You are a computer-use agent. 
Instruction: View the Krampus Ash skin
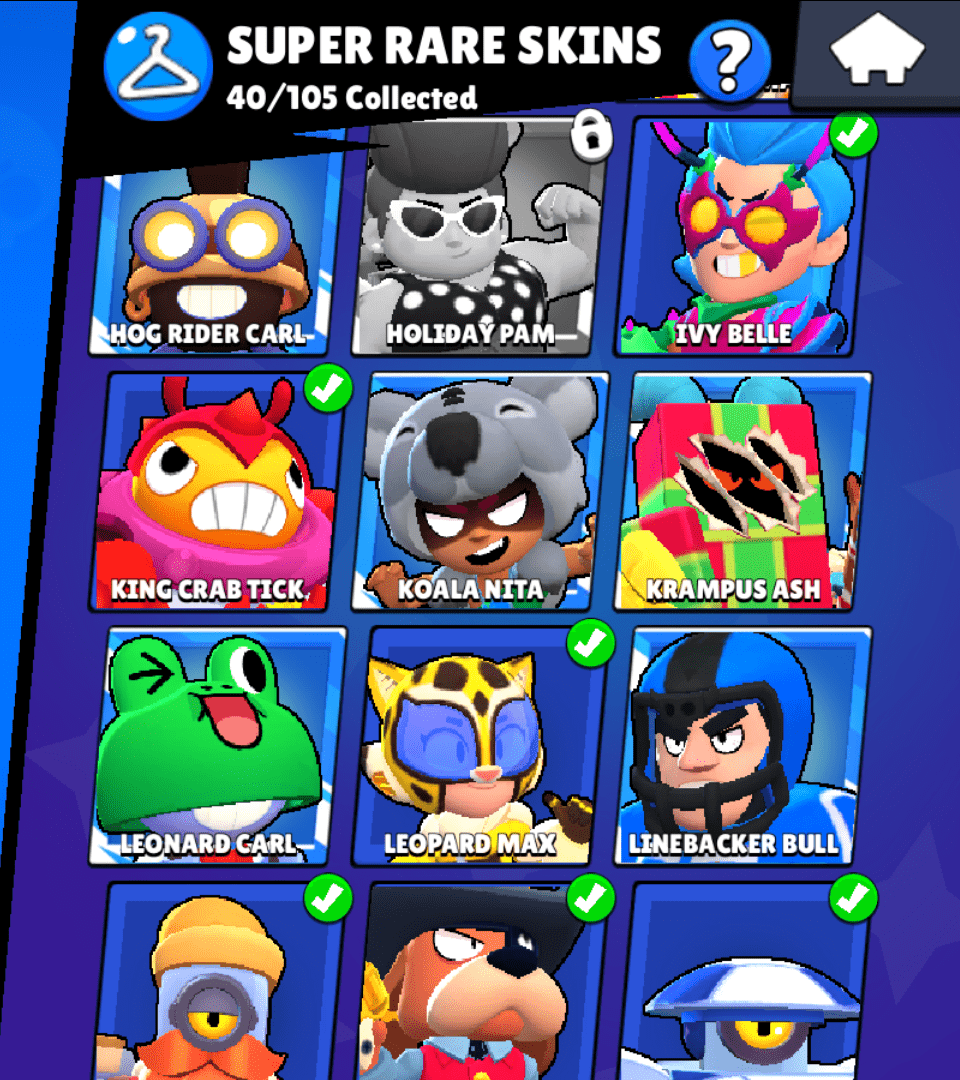741,490
